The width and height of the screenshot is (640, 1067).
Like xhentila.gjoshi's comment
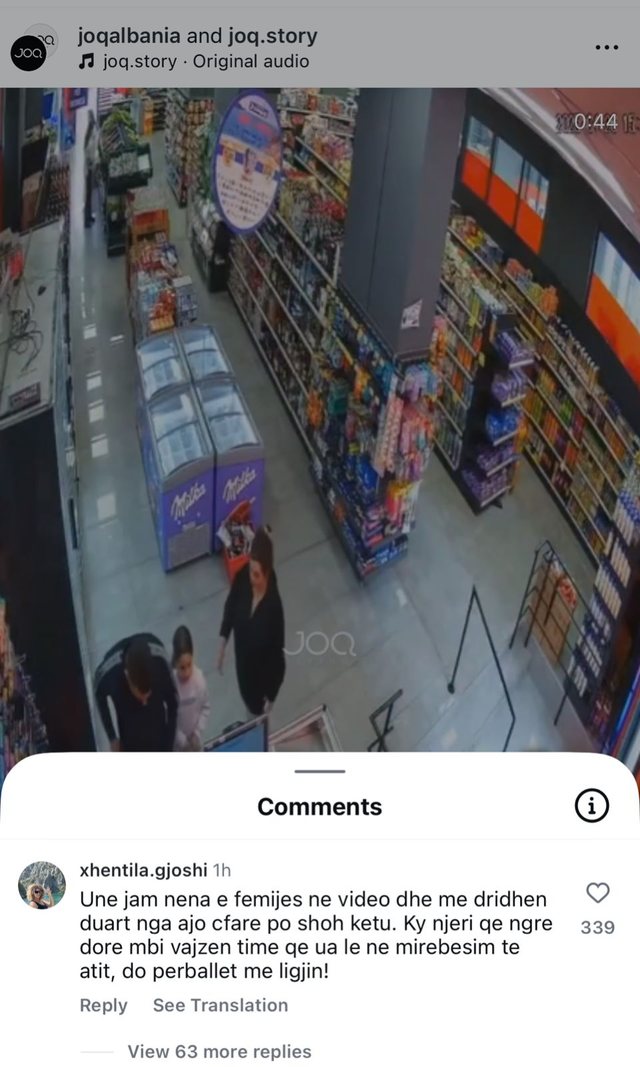tap(597, 893)
